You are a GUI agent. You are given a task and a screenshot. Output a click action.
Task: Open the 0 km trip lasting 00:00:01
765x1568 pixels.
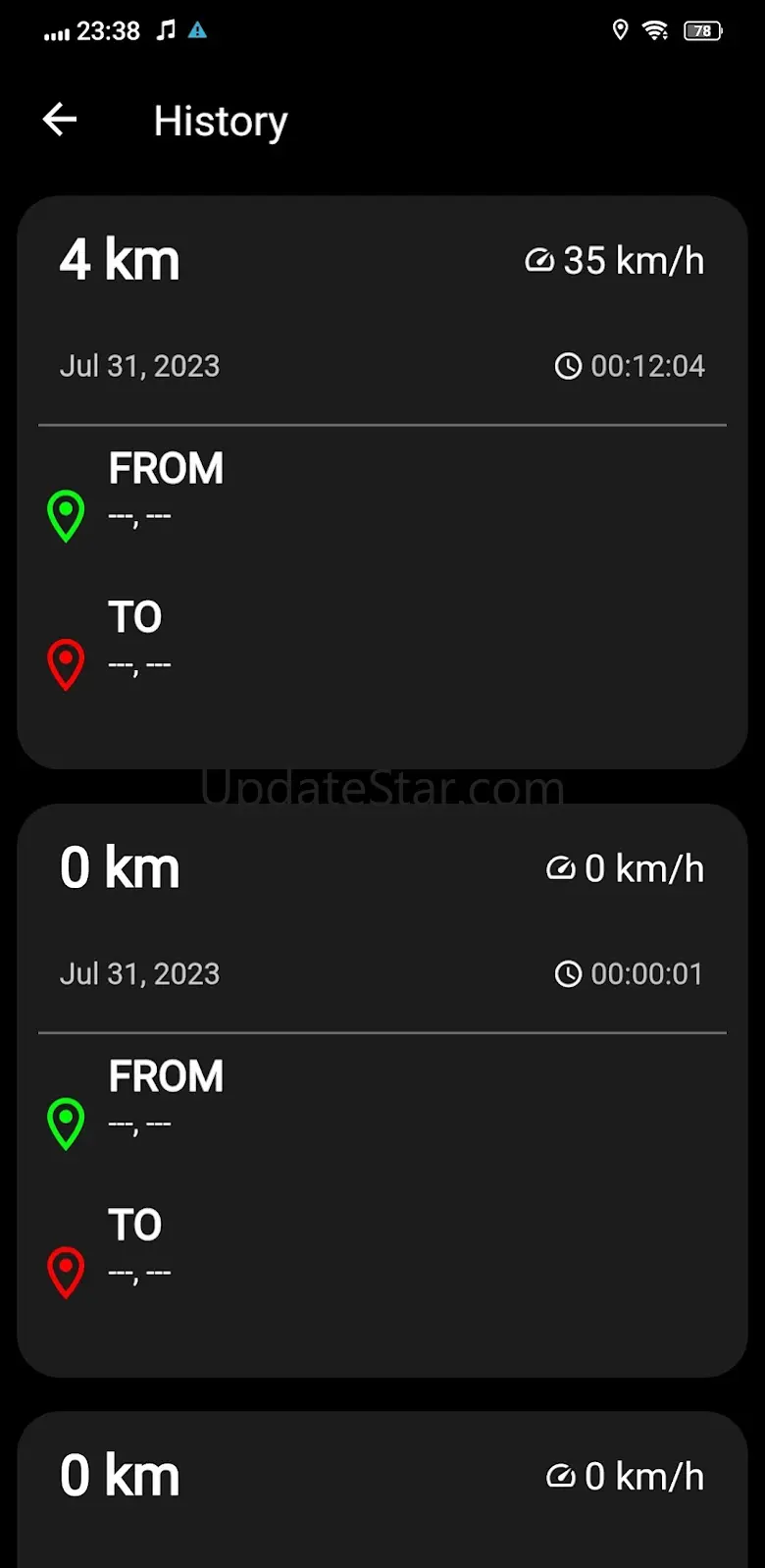[x=382, y=1090]
